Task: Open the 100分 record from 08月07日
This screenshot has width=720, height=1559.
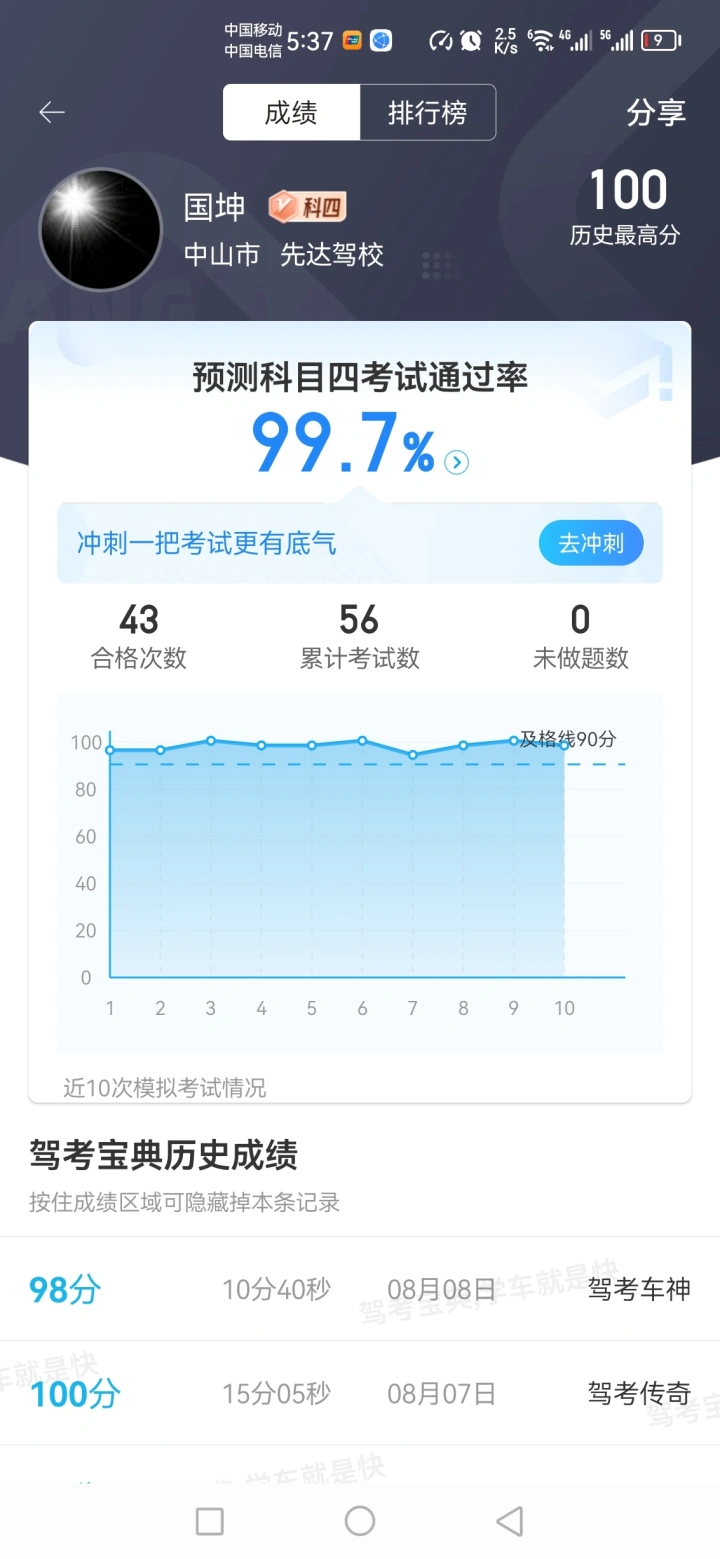Action: tap(360, 1393)
